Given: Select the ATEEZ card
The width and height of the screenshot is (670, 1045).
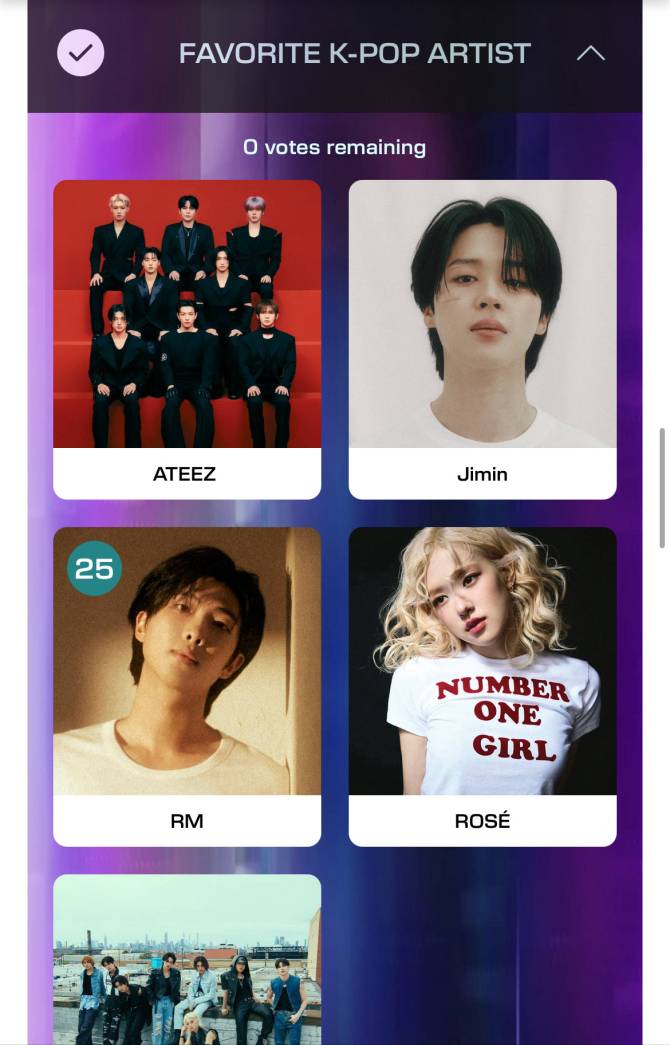Looking at the screenshot, I should pos(187,338).
